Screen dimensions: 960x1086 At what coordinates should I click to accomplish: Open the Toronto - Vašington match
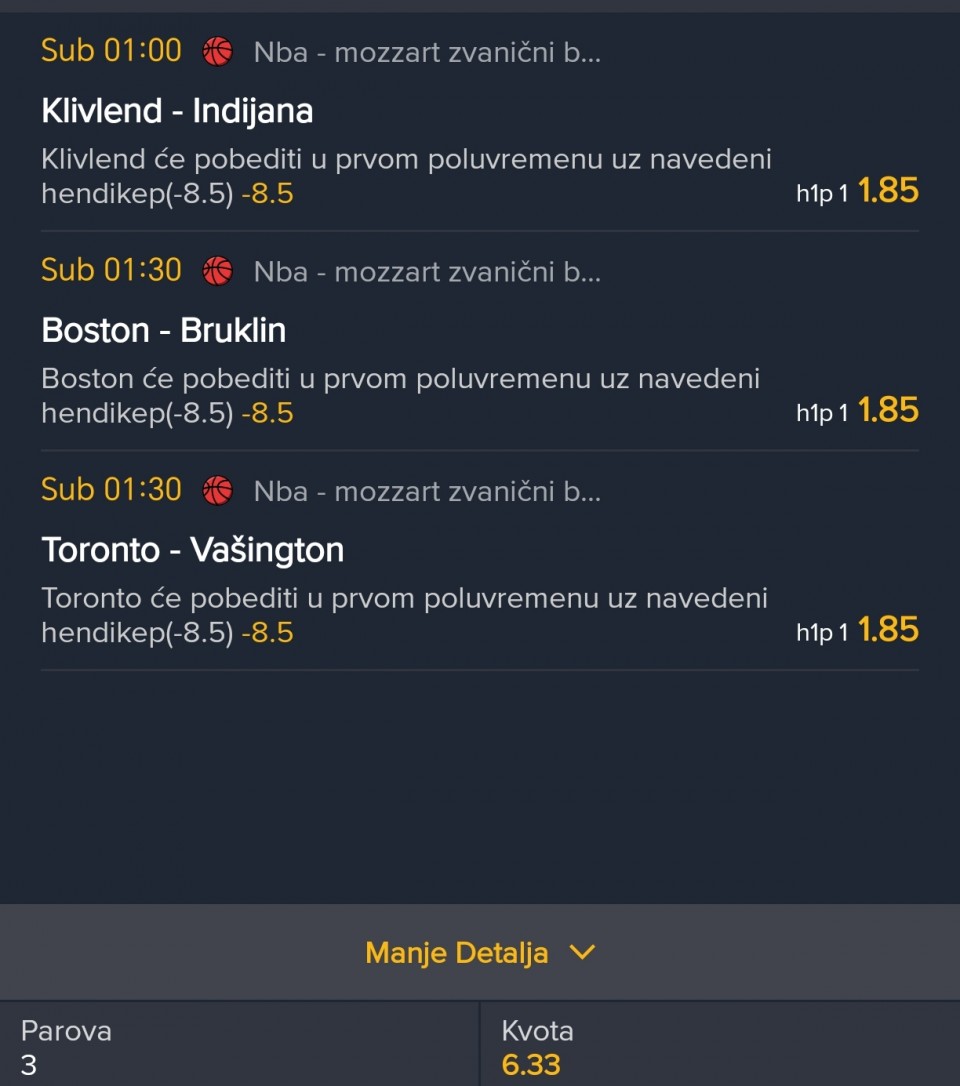(x=193, y=549)
